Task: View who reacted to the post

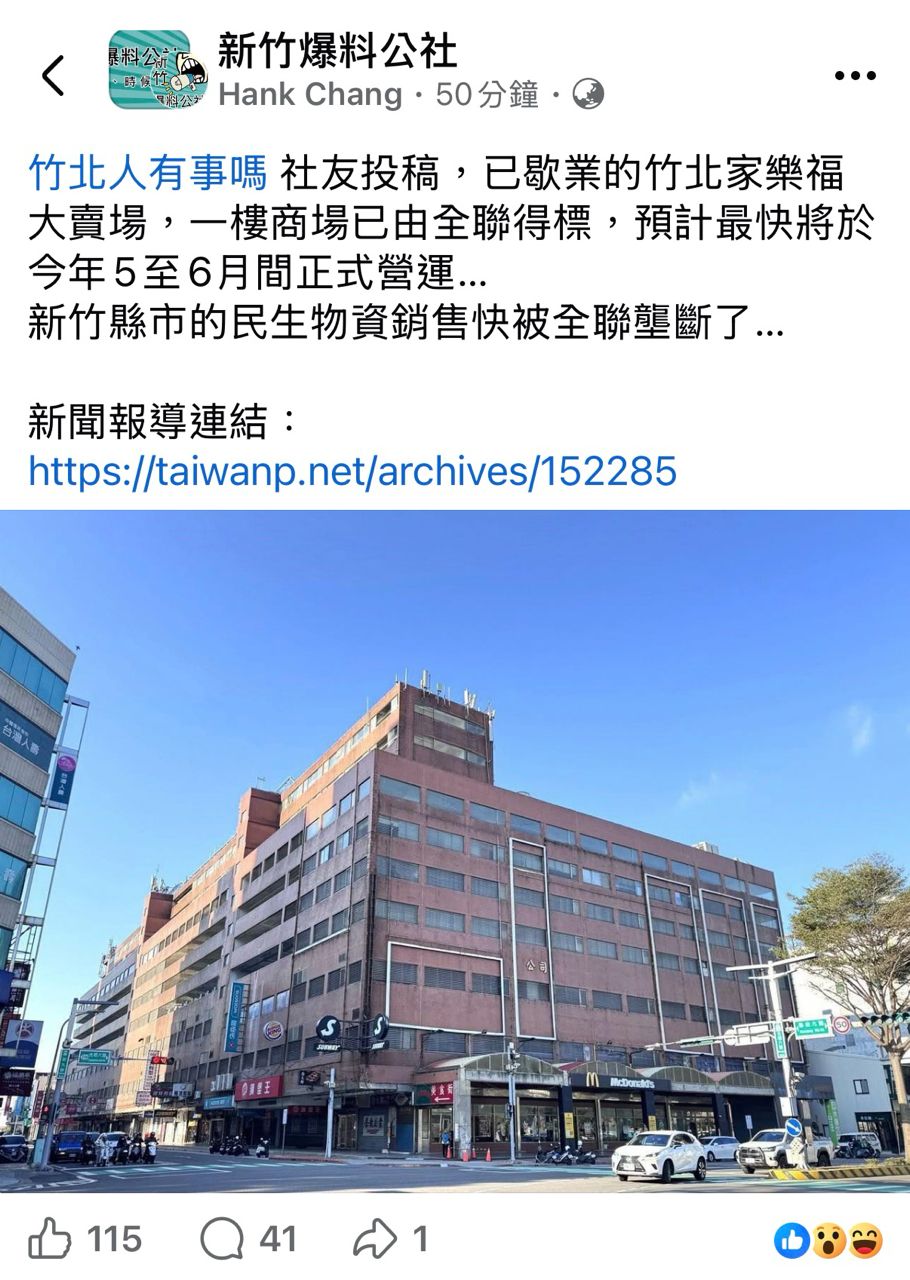Action: (830, 1241)
